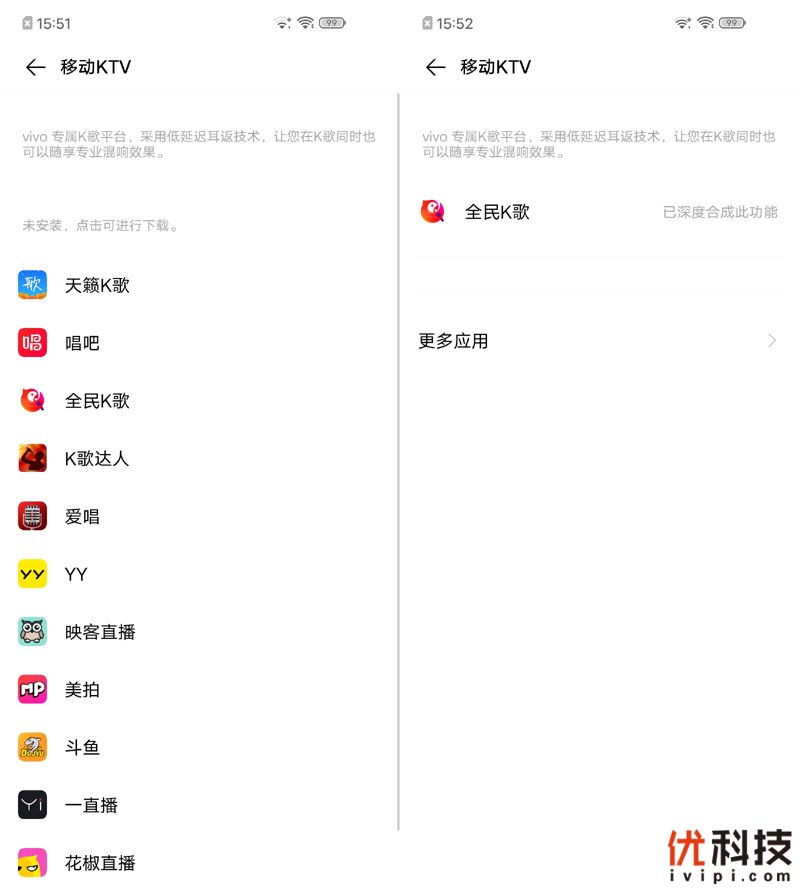Expand the 更多应用 section

pyautogui.click(x=600, y=341)
